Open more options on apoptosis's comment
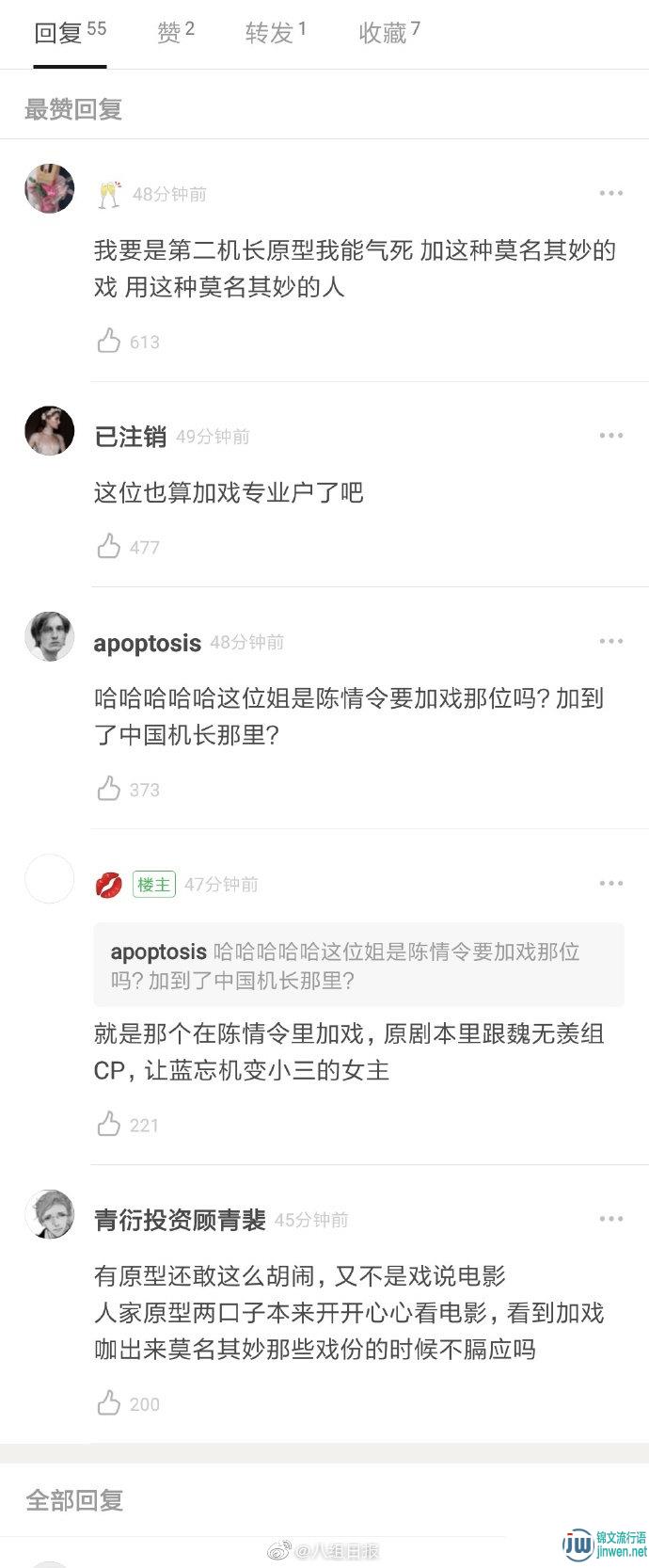This screenshot has height=1568, width=649. 610,641
